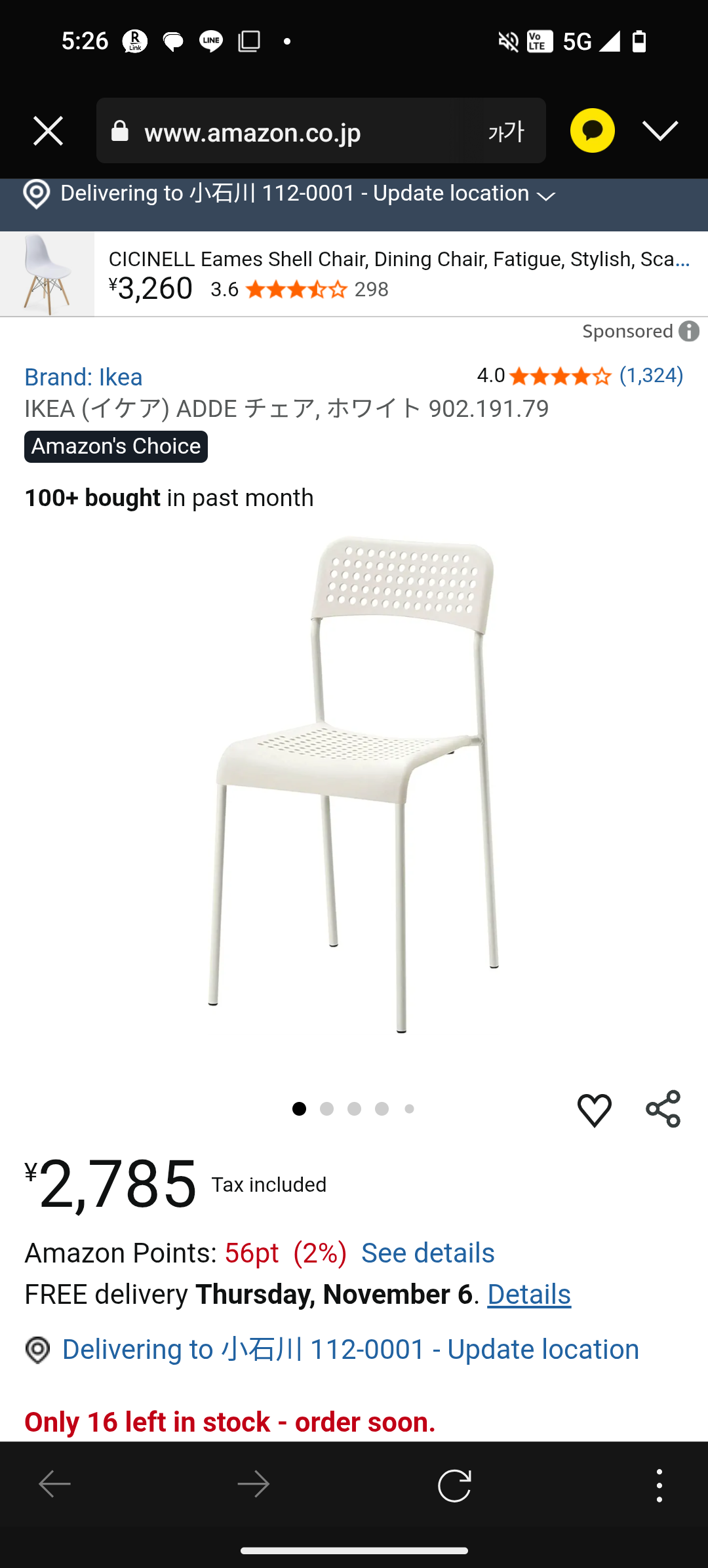Show sponsored ad info

pos(689,332)
